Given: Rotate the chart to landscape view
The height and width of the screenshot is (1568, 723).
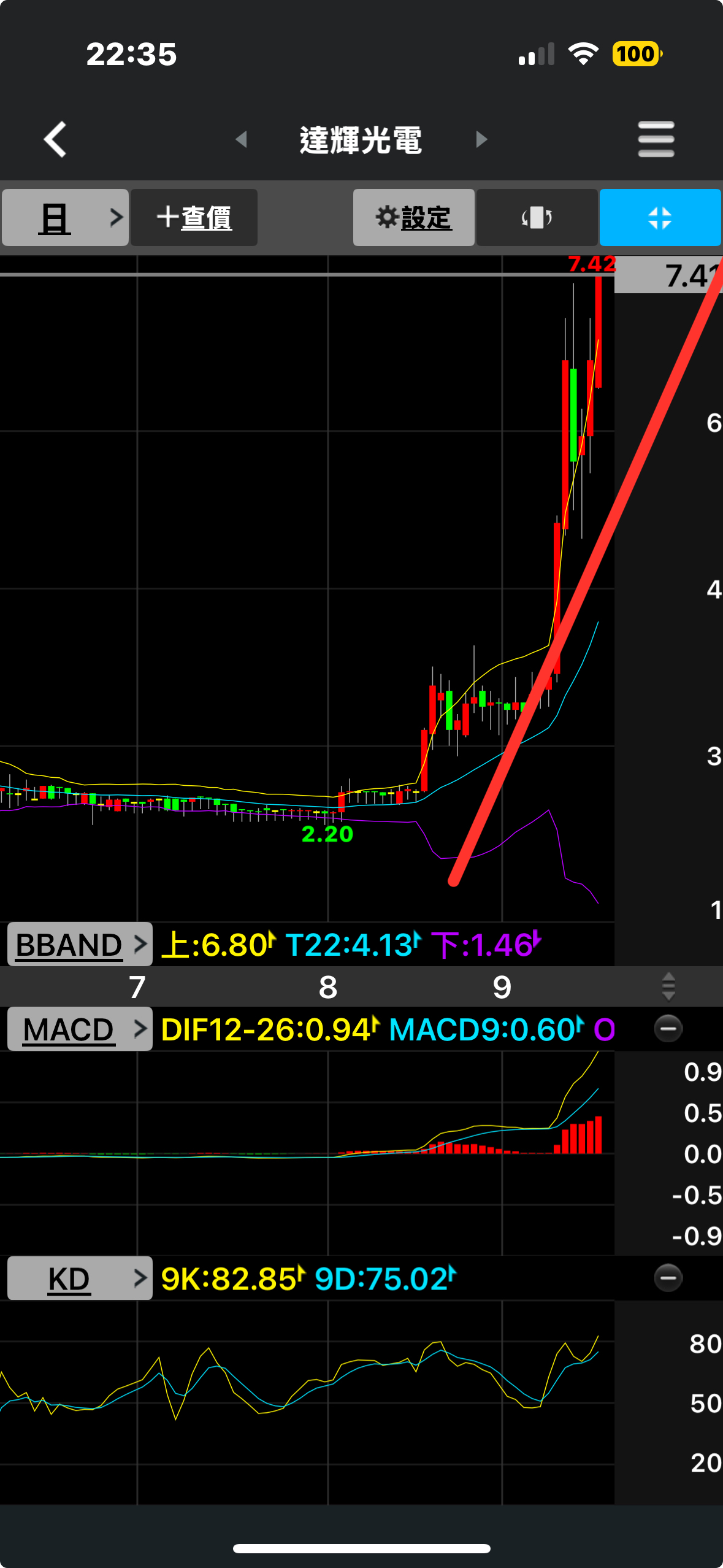Looking at the screenshot, I should point(537,218).
